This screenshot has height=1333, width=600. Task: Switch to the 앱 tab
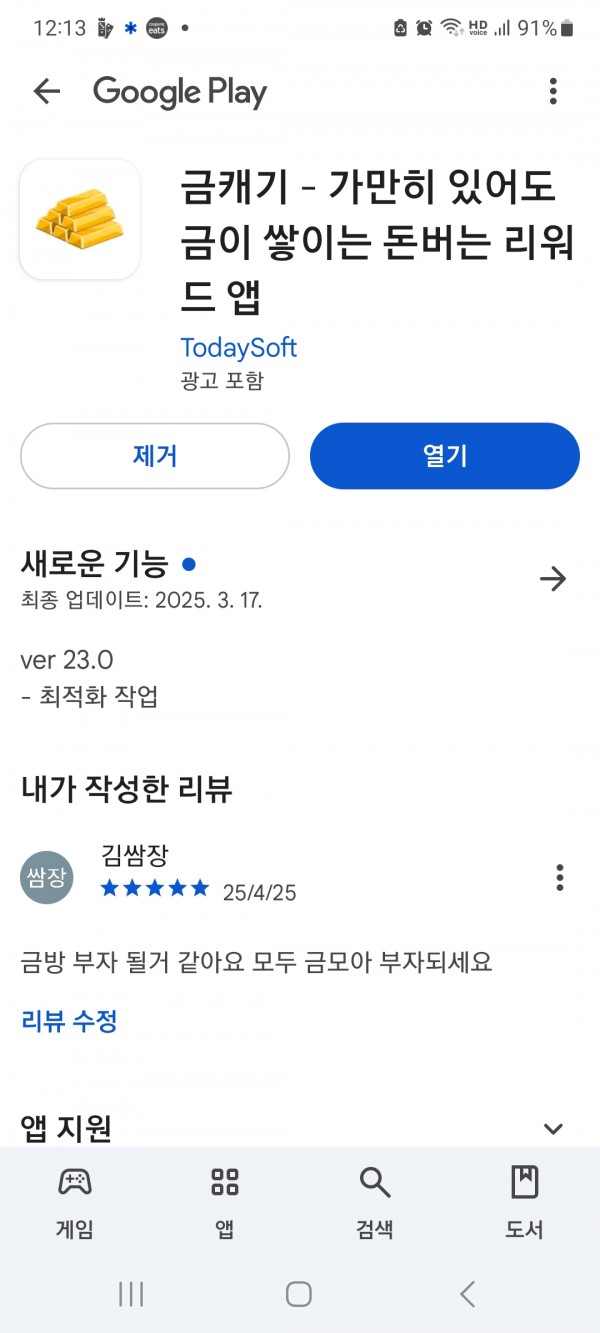point(225,1203)
